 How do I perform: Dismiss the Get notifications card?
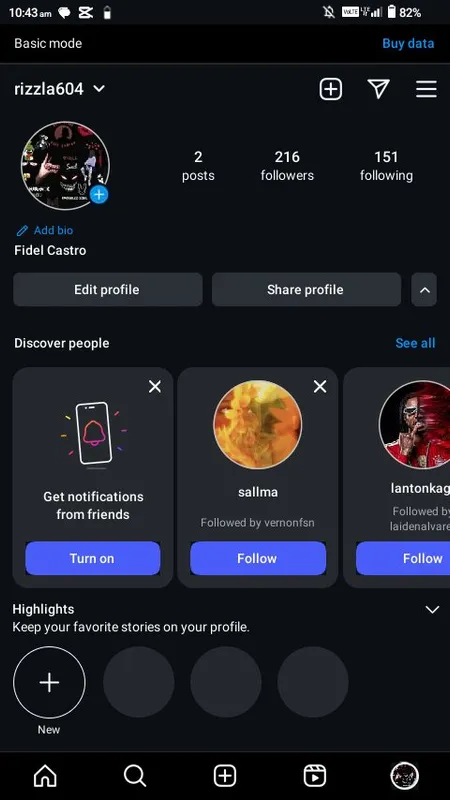[155, 387]
